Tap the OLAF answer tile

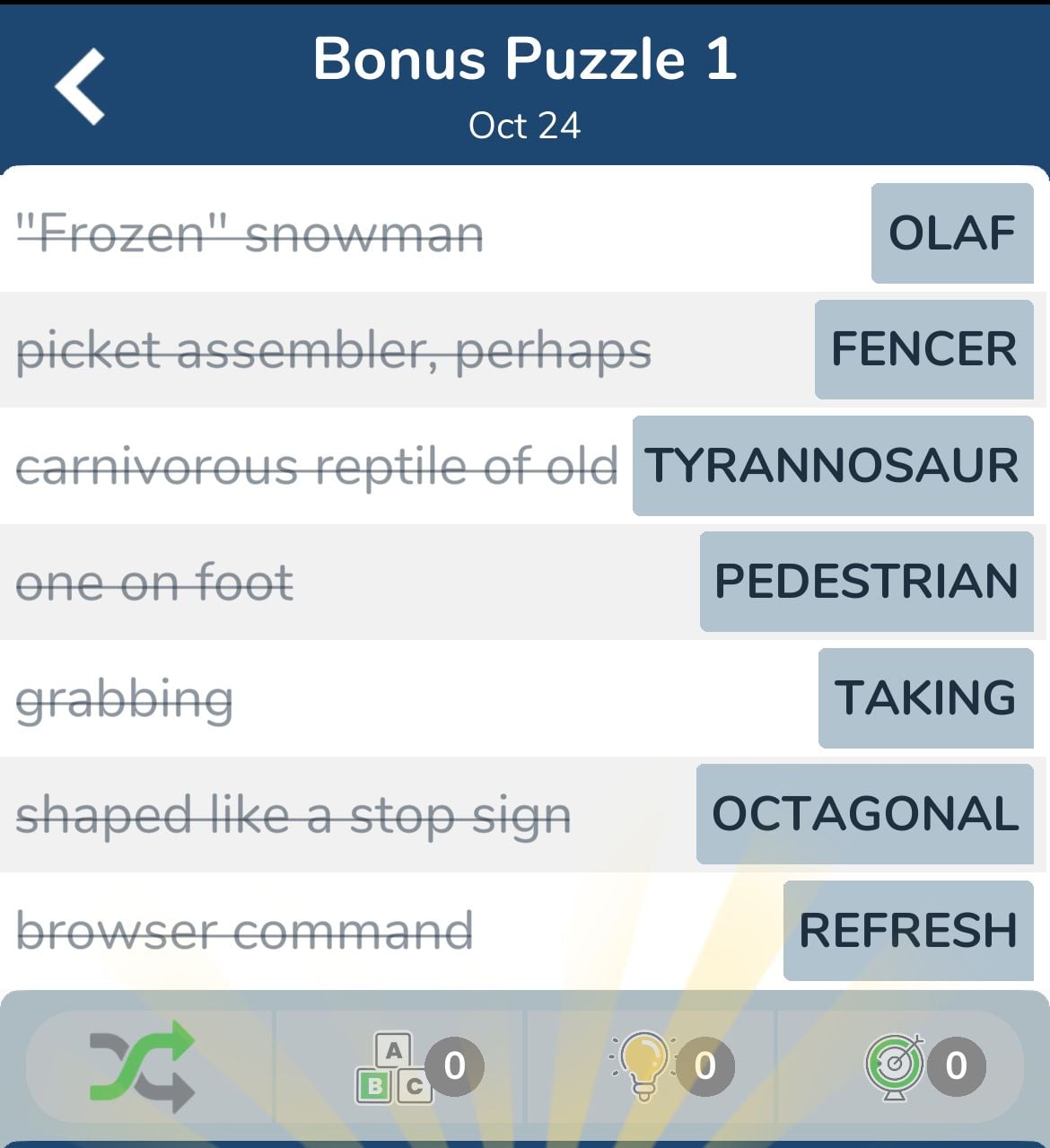[x=951, y=233]
